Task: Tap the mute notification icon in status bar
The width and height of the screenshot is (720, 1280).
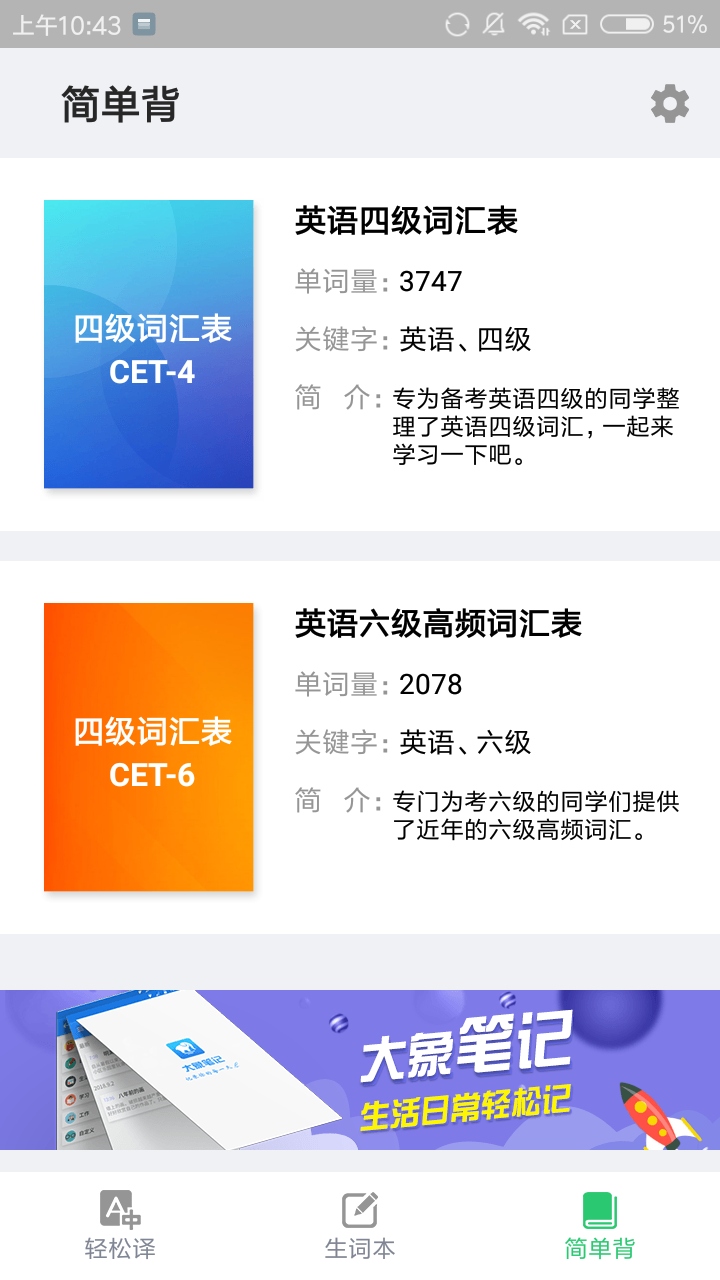Action: coord(492,24)
